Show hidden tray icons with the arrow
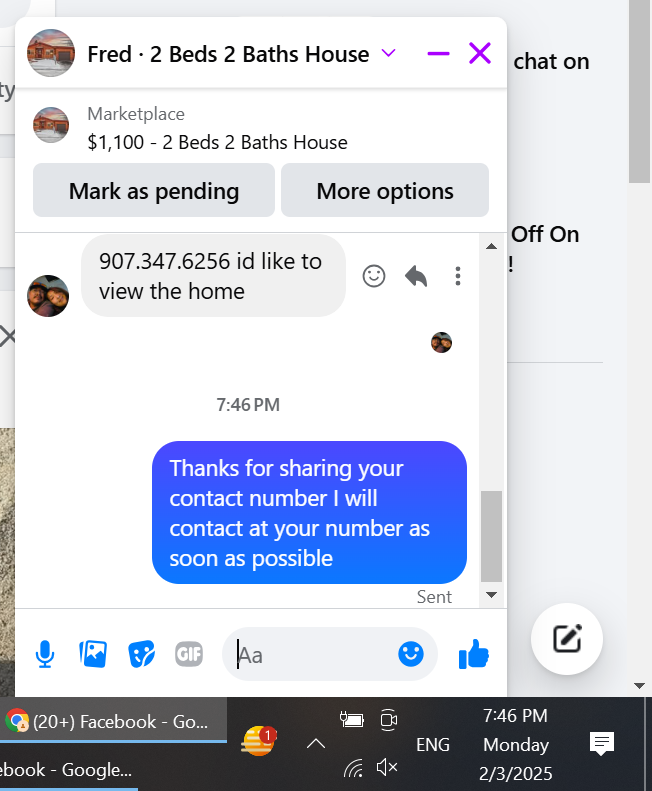This screenshot has height=791, width=652. (x=316, y=744)
